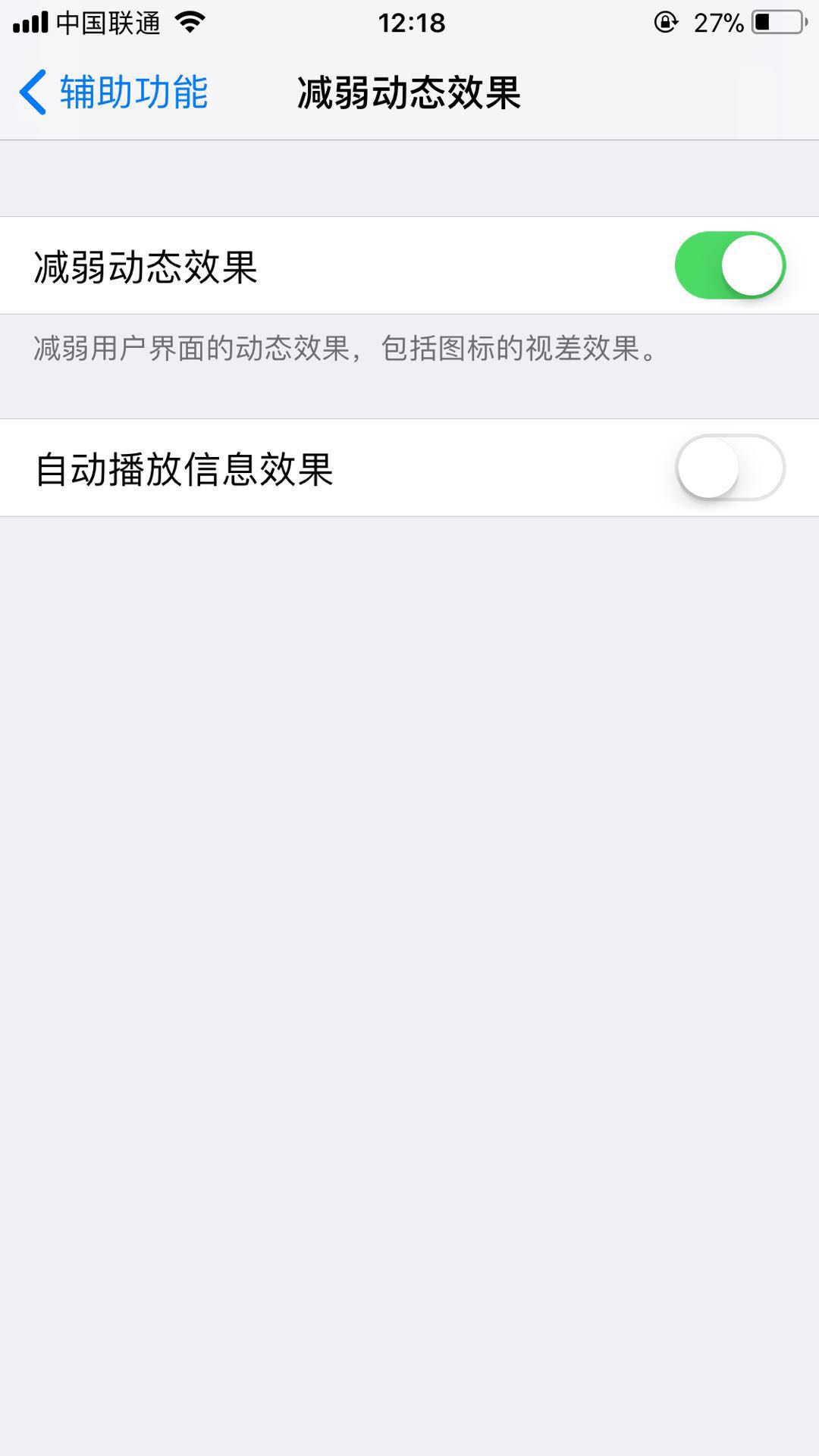This screenshot has height=1456, width=819.
Task: Go back to 辅助功能
Action: 114,92
